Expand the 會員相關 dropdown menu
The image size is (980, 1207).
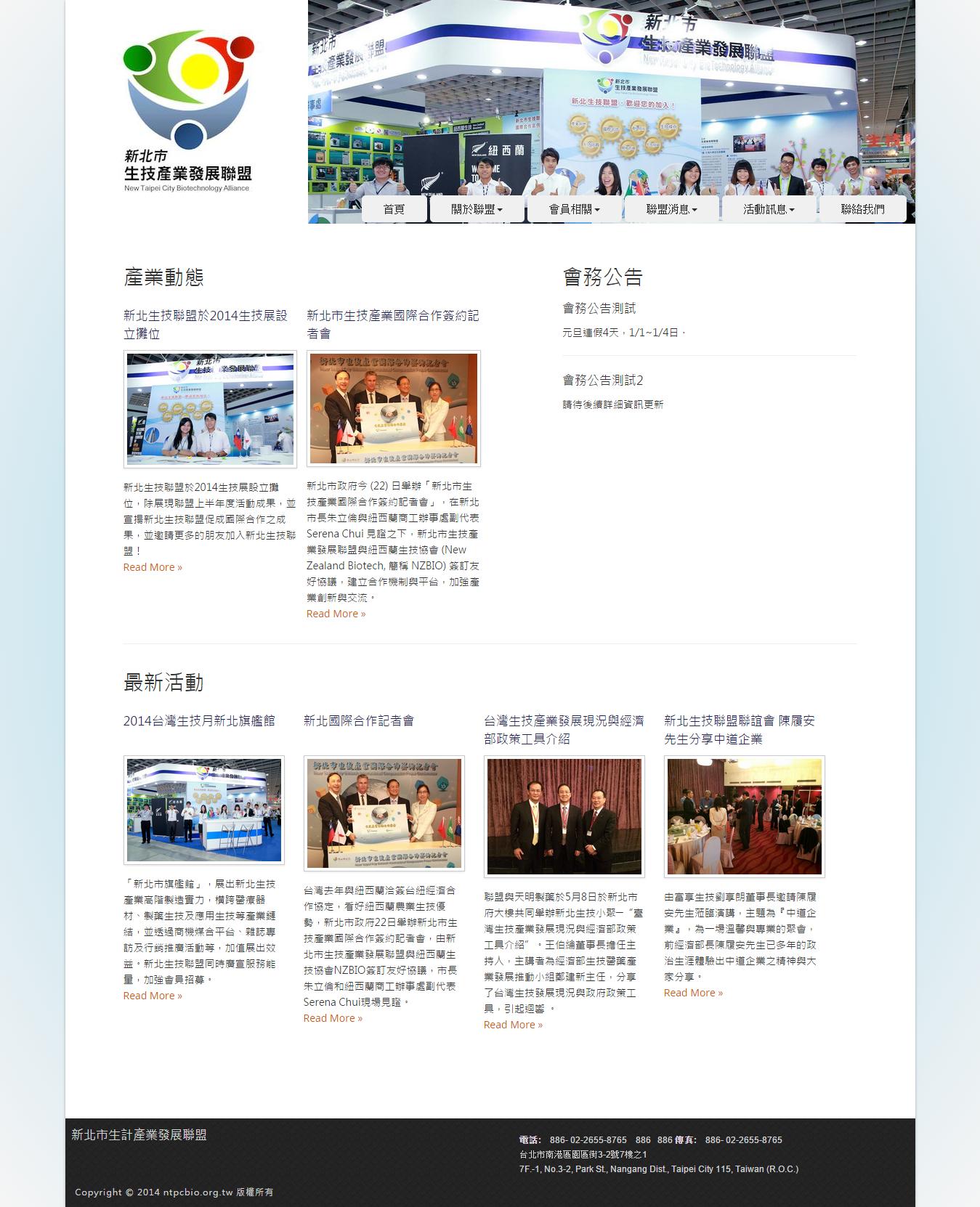click(574, 209)
